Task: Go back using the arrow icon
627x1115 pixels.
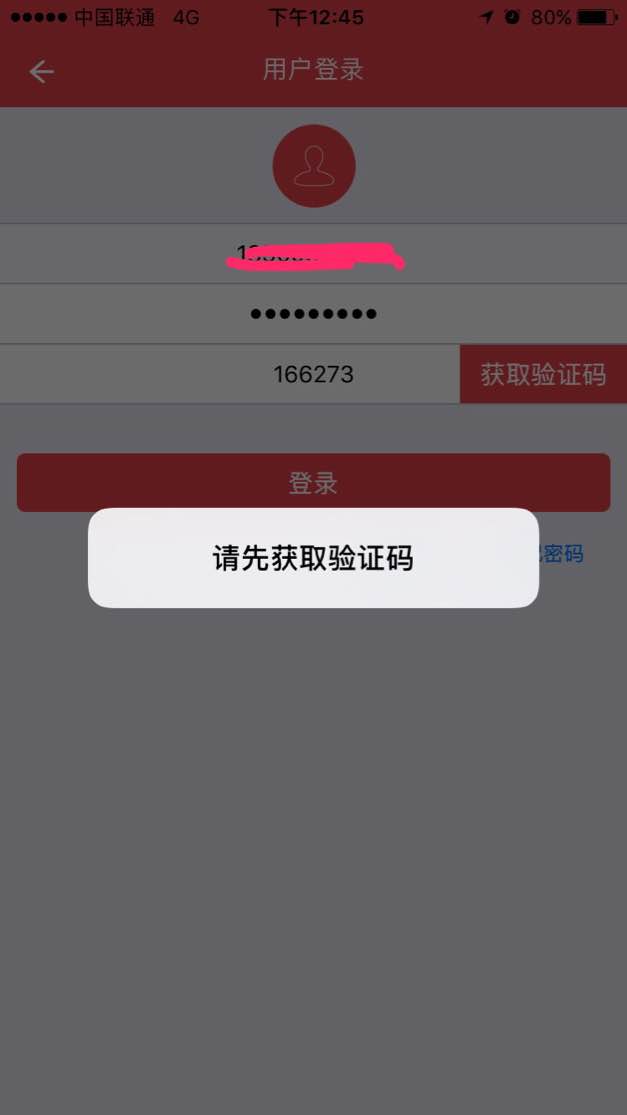Action: [x=41, y=71]
